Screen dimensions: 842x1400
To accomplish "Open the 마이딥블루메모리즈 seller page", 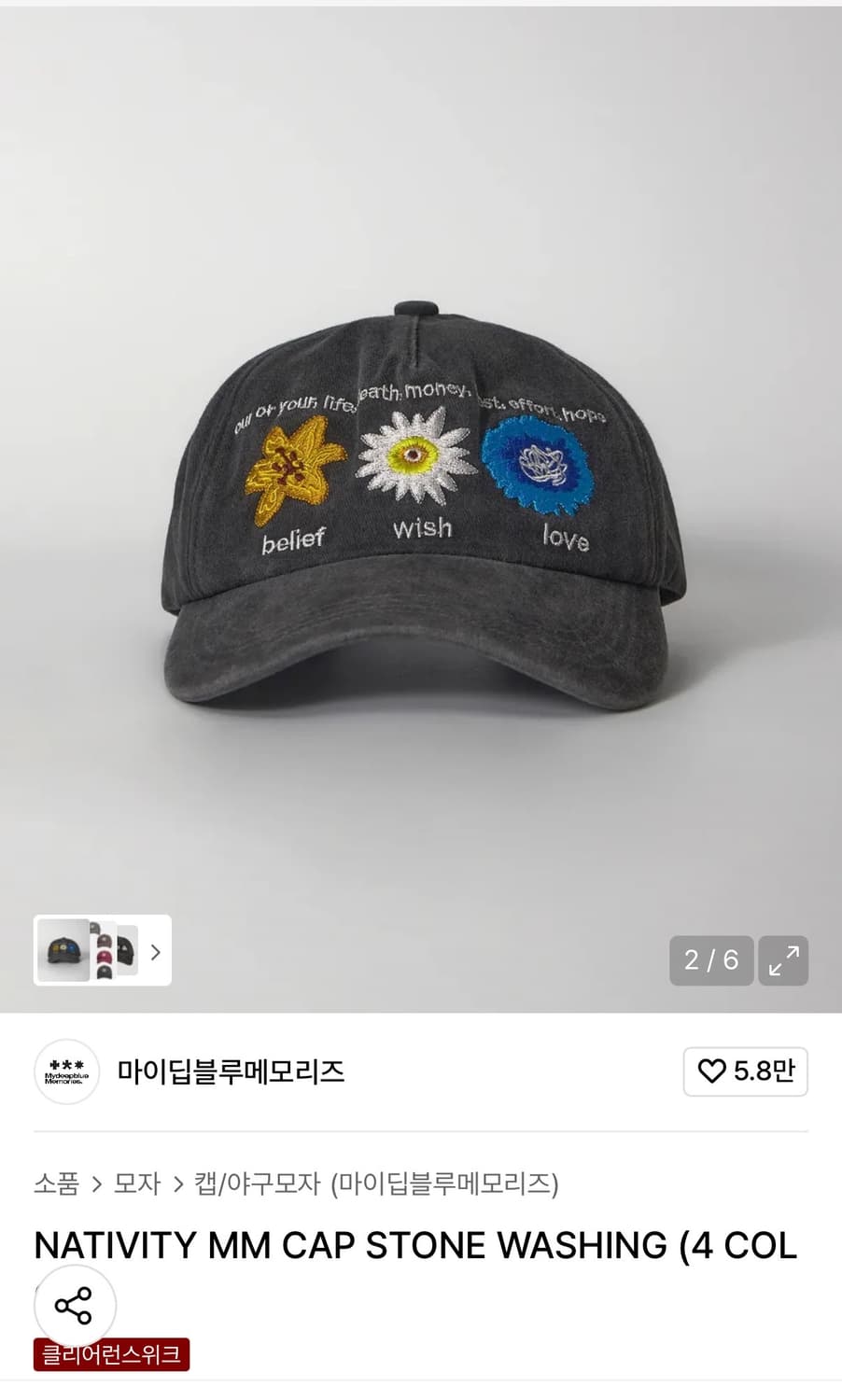I will 230,1072.
